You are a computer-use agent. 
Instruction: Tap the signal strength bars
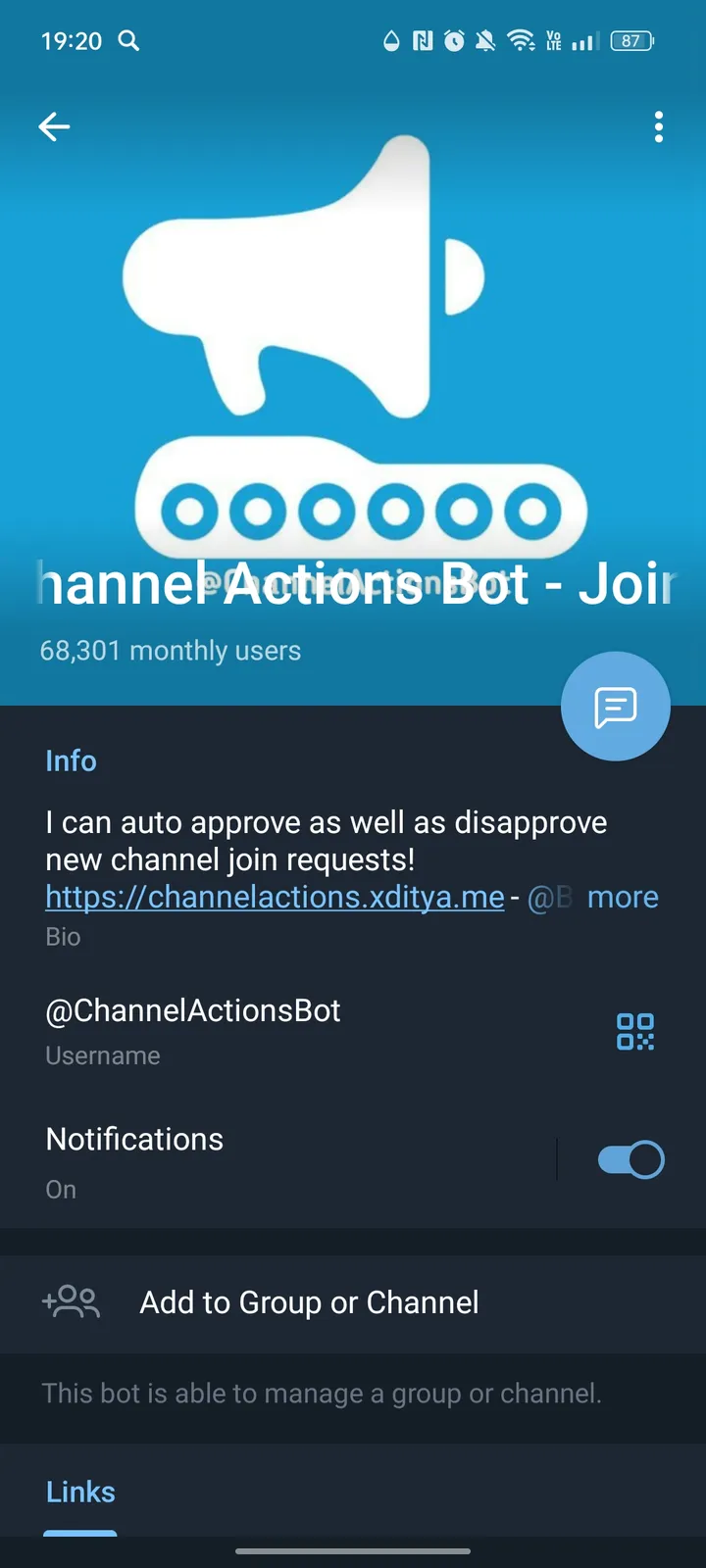[x=581, y=41]
